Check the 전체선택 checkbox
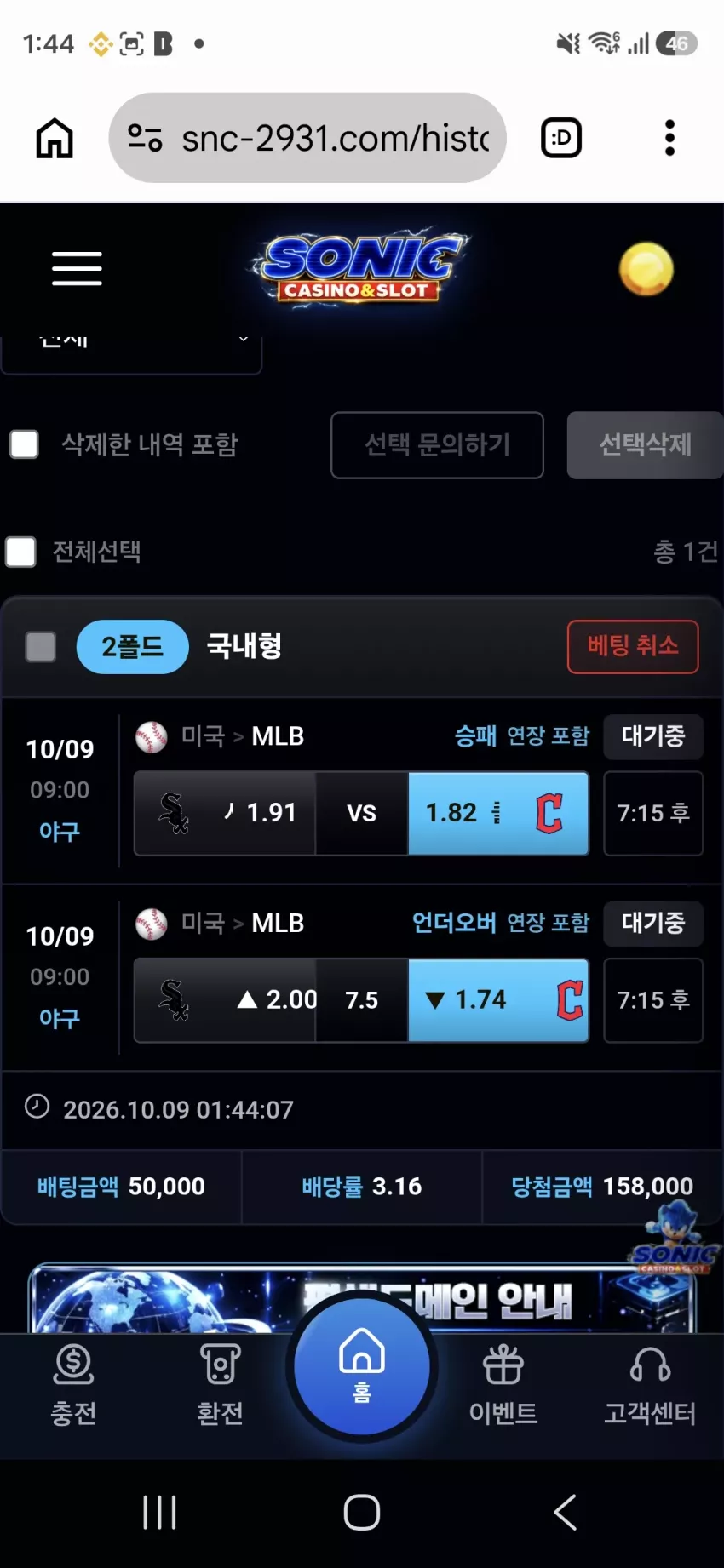The width and height of the screenshot is (724, 1568). coord(20,552)
